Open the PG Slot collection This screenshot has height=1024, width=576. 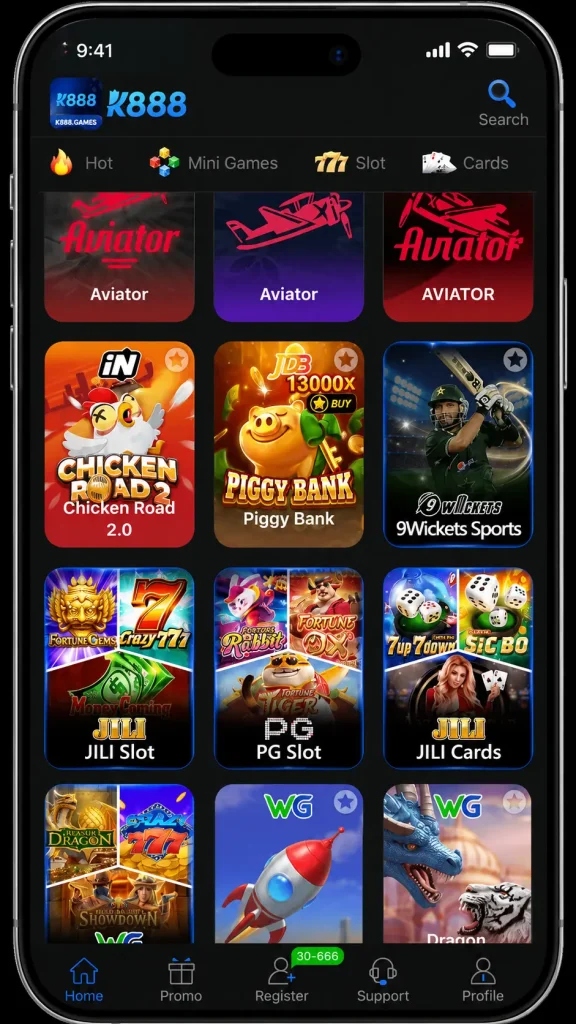point(289,668)
